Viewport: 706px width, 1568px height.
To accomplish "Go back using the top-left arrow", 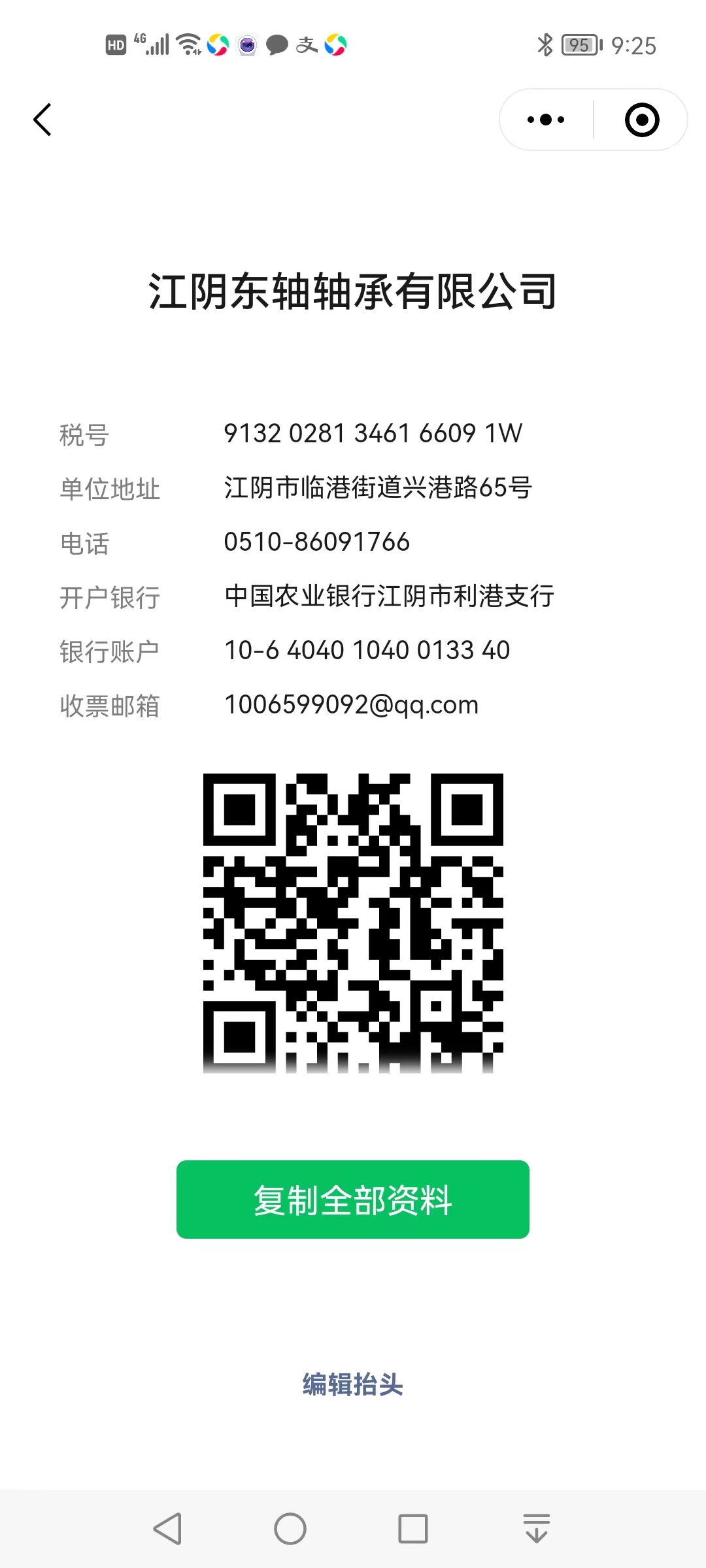I will click(42, 120).
